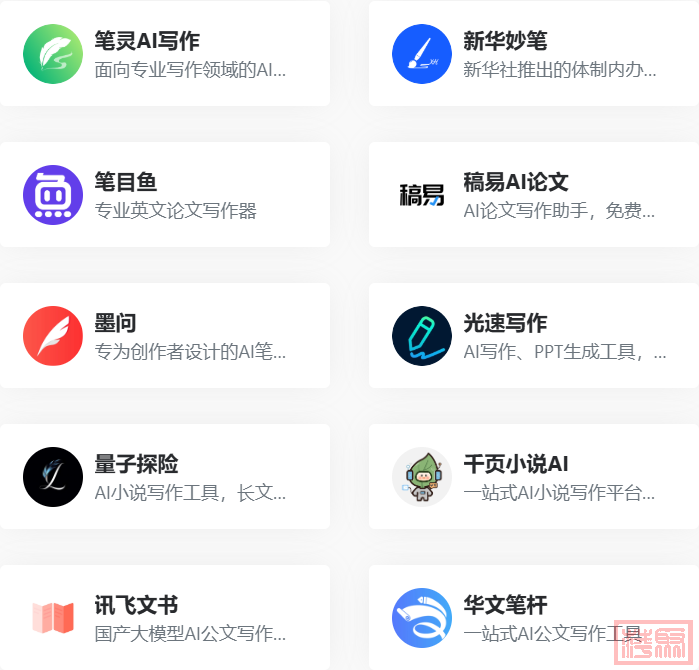Open the 笔灵AI写作 card

click(x=165, y=54)
